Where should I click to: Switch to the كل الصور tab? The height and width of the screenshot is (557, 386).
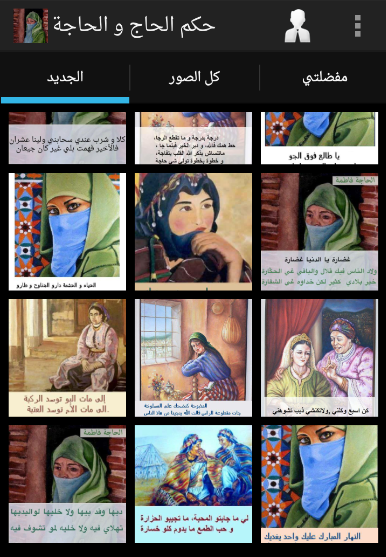pos(194,77)
